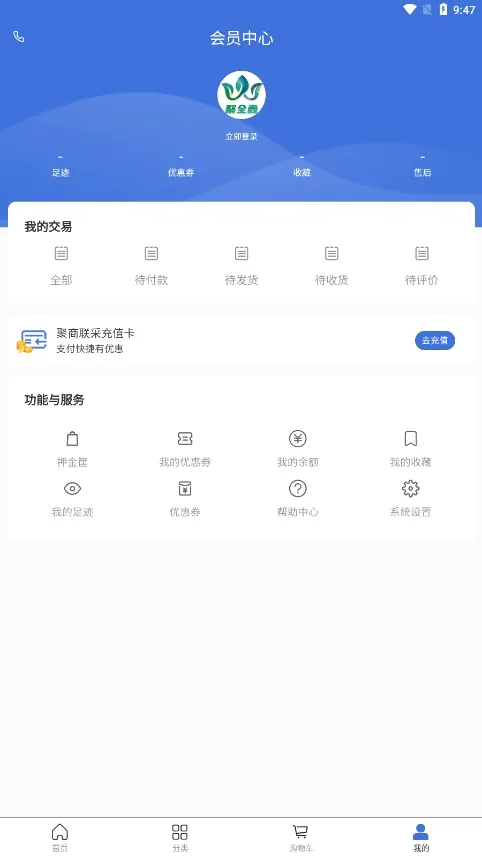Open 我的收藏
482x858 pixels.
click(410, 449)
